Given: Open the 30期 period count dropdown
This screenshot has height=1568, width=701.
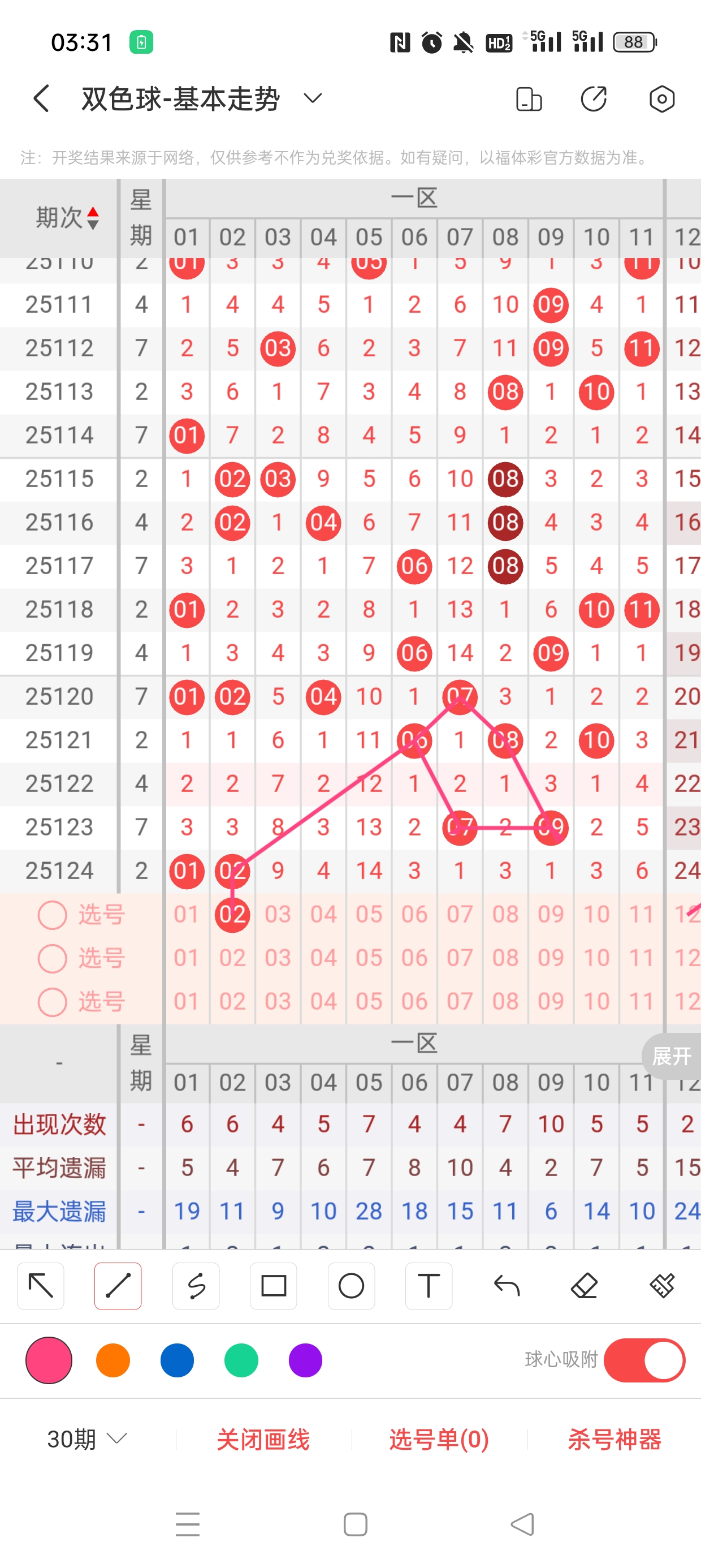Looking at the screenshot, I should tap(87, 1439).
